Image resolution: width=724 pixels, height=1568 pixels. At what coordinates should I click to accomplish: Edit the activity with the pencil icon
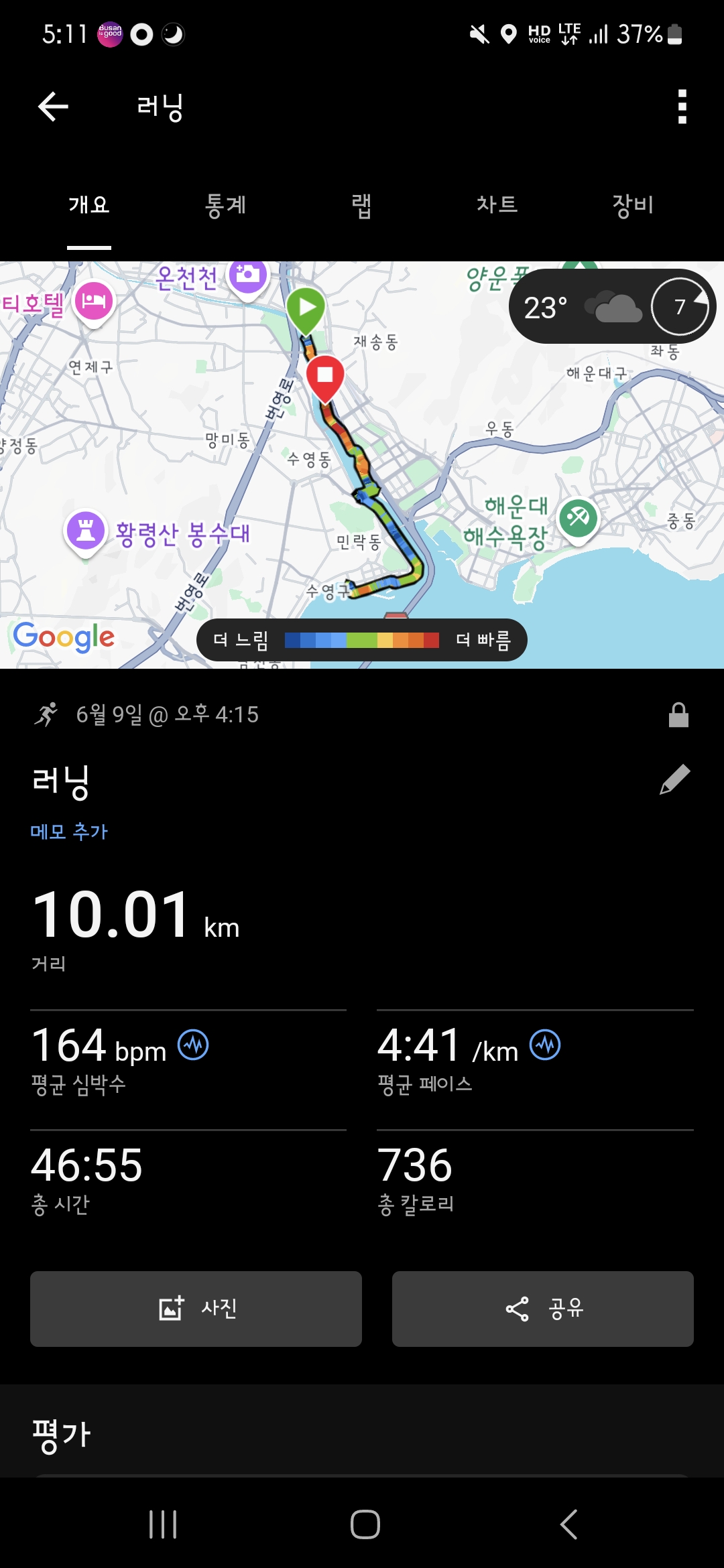pyautogui.click(x=674, y=779)
